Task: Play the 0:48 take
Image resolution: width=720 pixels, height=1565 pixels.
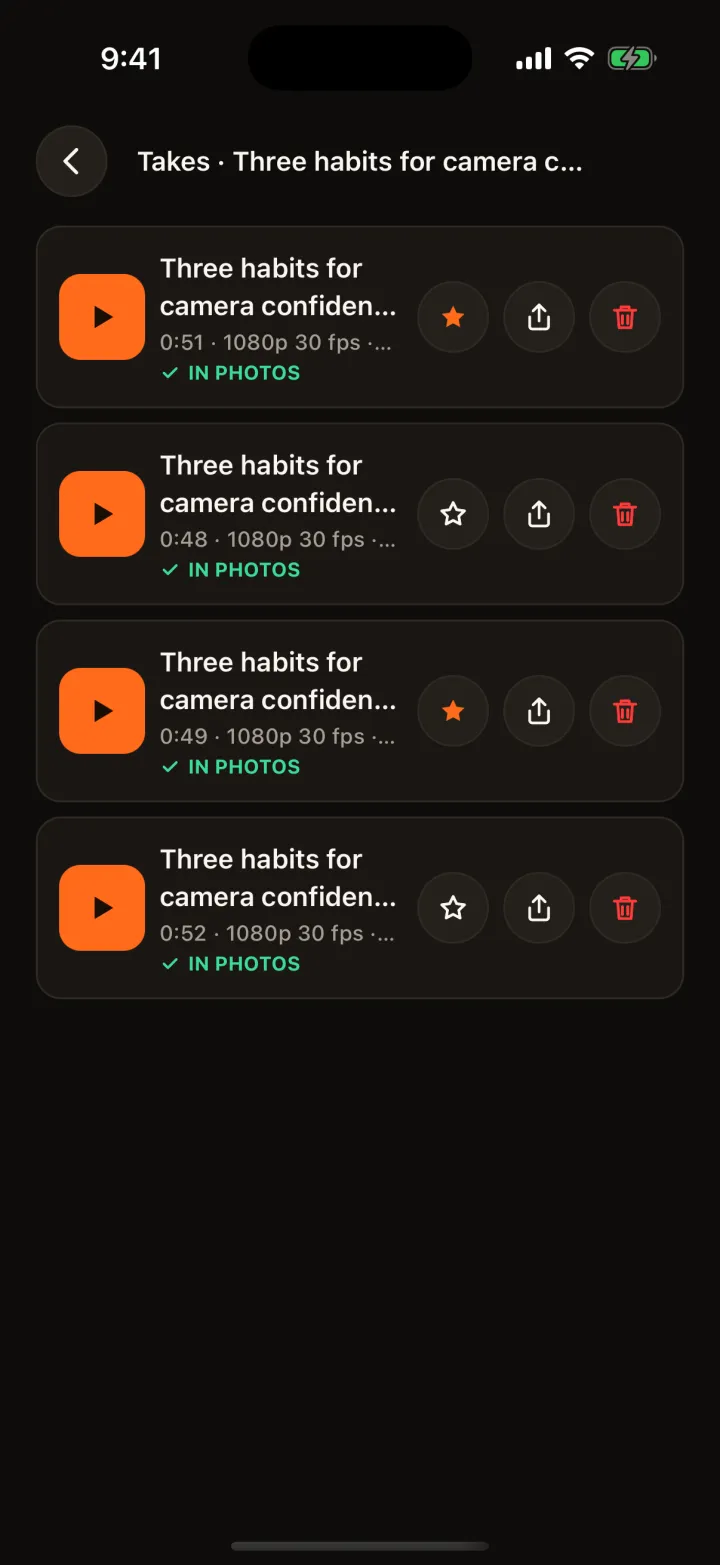Action: pyautogui.click(x=102, y=514)
